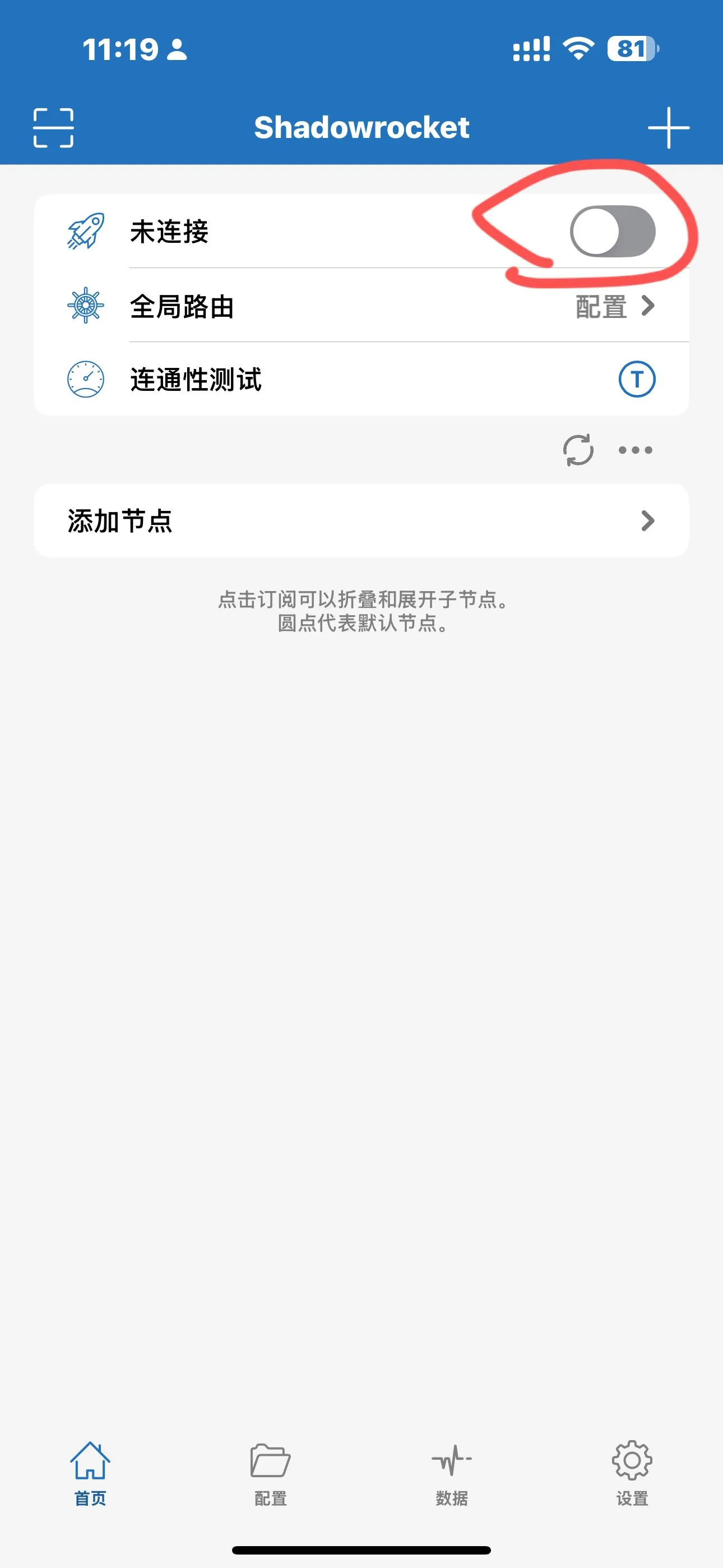Screen dimensions: 723x1568
Task: Run the 连通性测试 connectivity test
Action: click(x=637, y=379)
